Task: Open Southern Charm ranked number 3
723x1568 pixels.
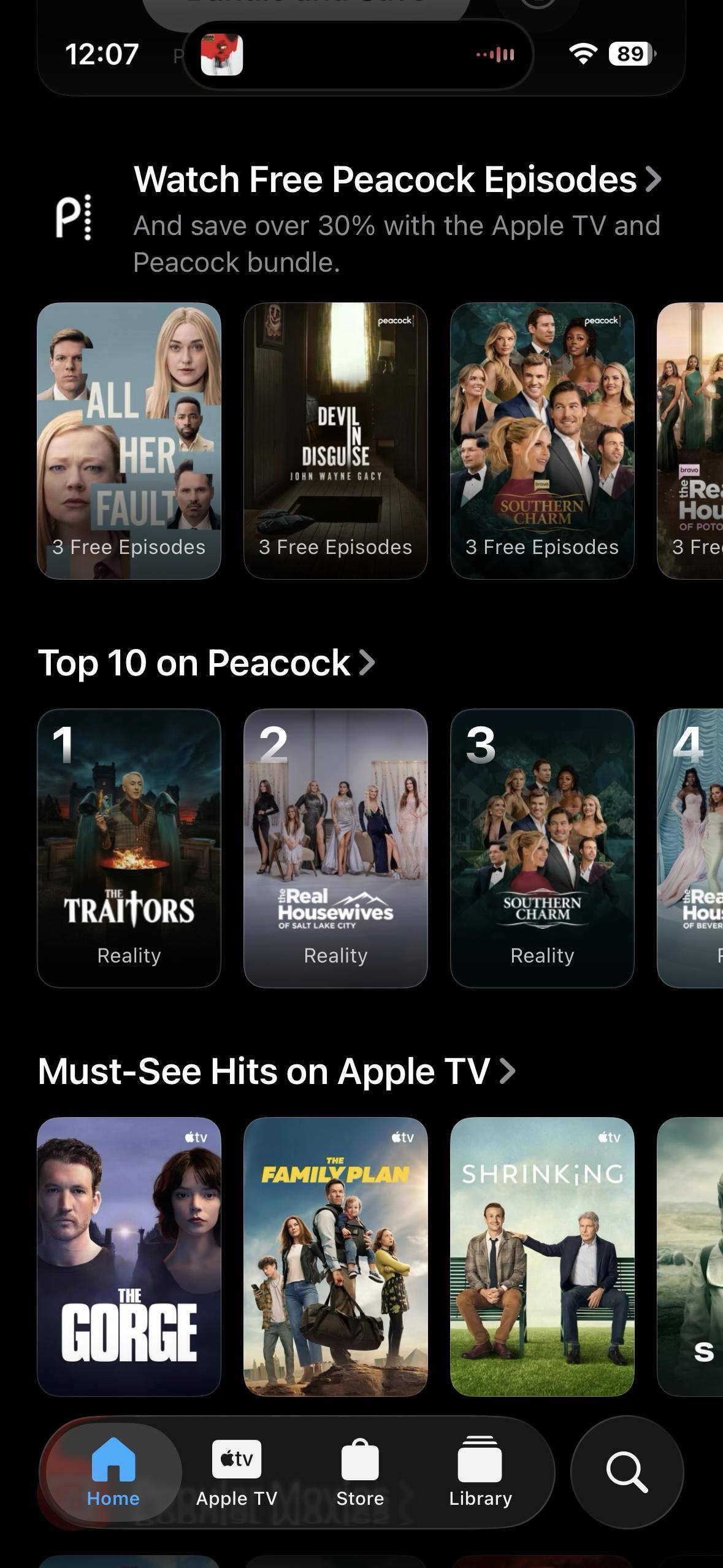Action: click(542, 848)
